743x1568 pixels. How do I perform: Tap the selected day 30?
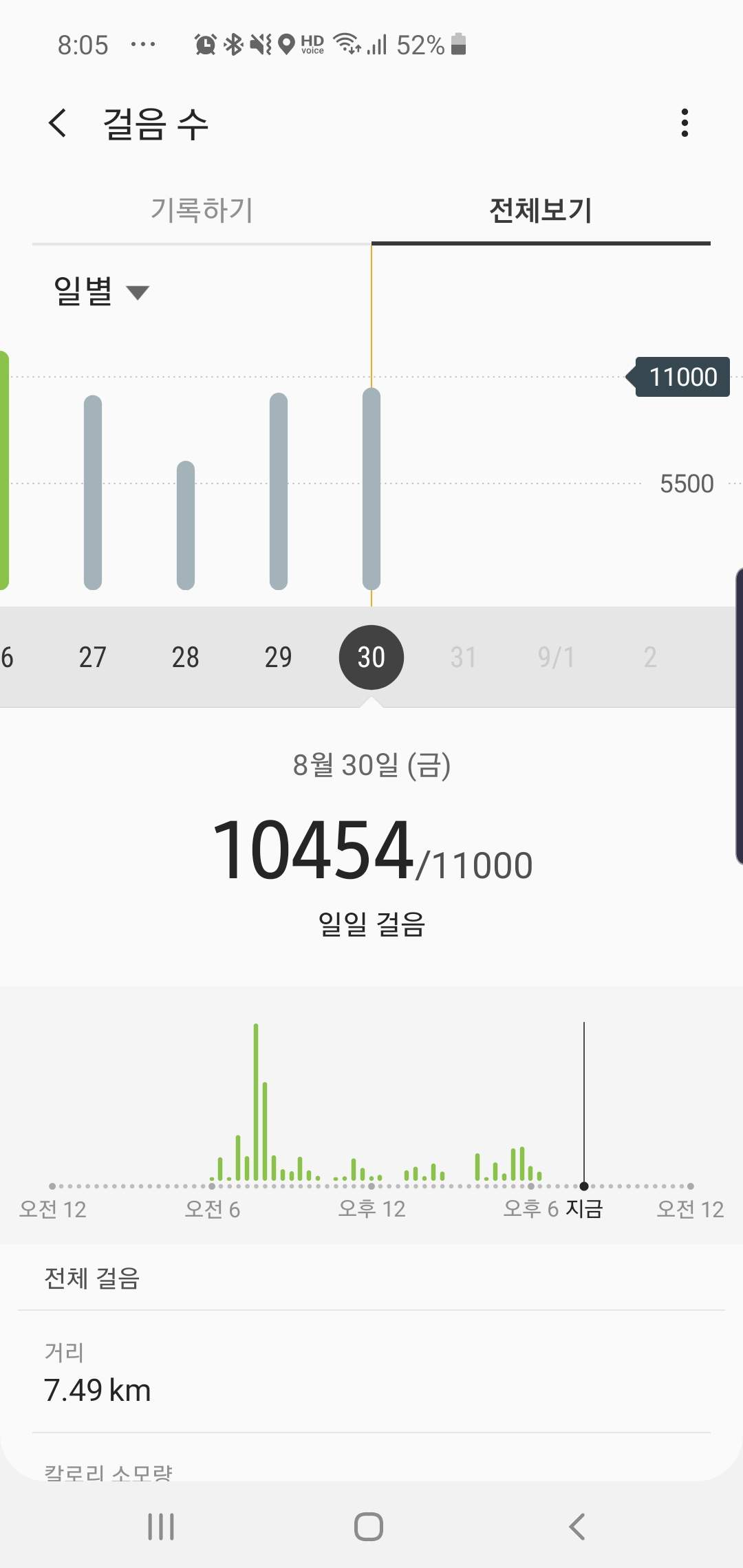click(x=371, y=657)
